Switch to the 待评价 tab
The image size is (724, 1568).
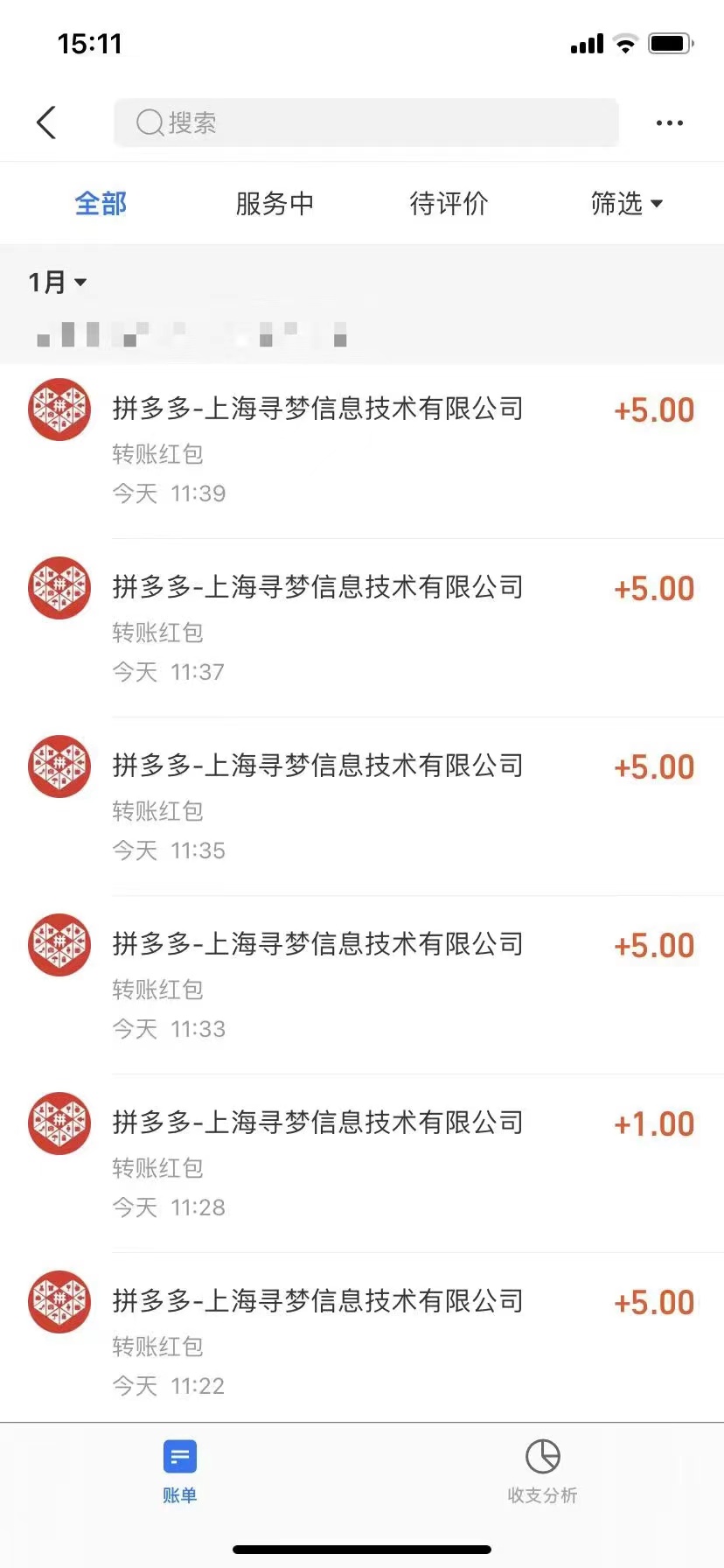449,203
